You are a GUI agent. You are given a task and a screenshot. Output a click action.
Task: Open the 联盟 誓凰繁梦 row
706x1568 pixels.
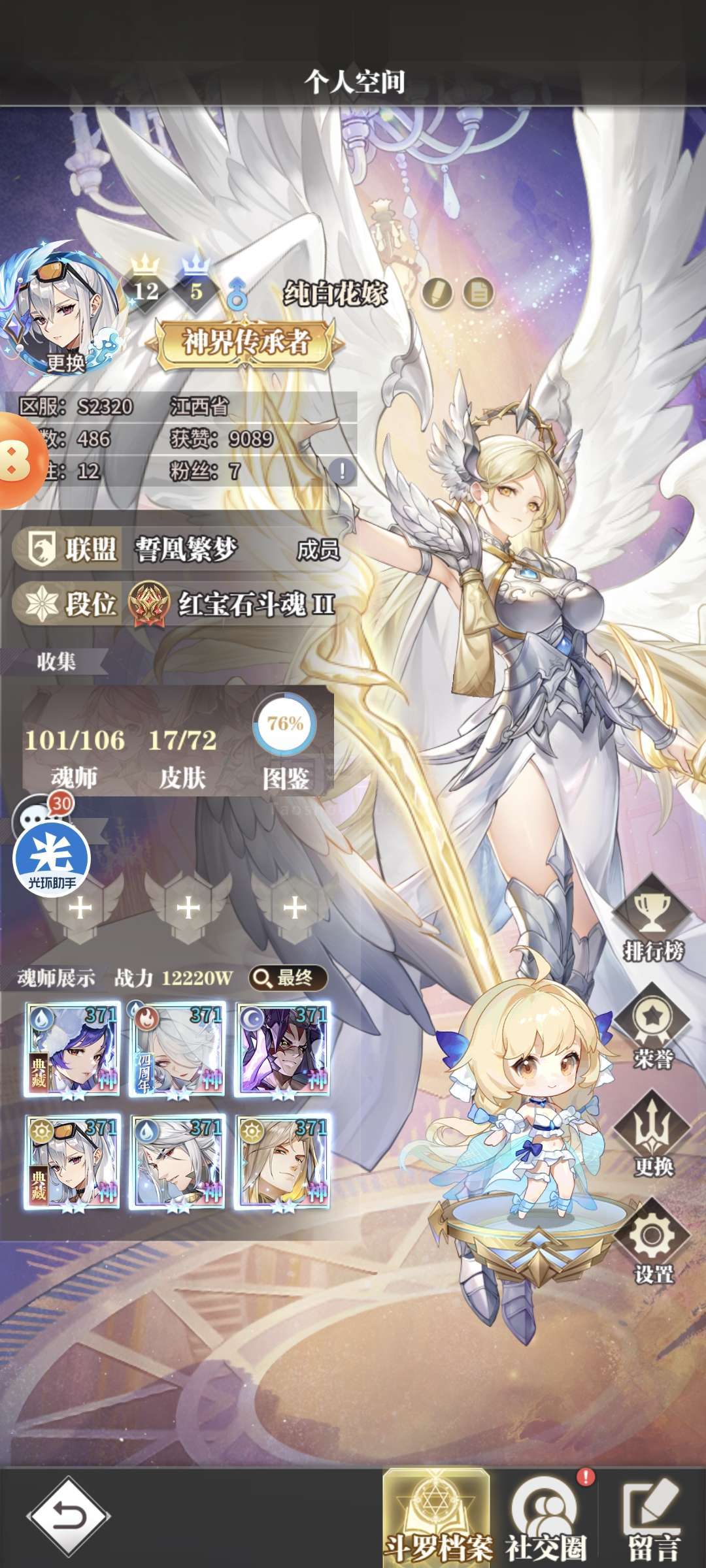point(178,549)
